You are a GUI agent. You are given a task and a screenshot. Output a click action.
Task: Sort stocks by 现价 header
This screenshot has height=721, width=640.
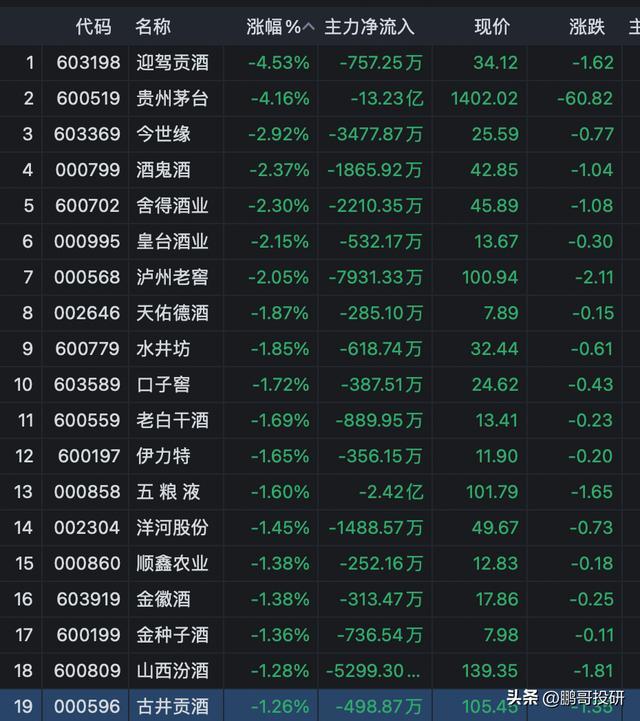pyautogui.click(x=491, y=27)
